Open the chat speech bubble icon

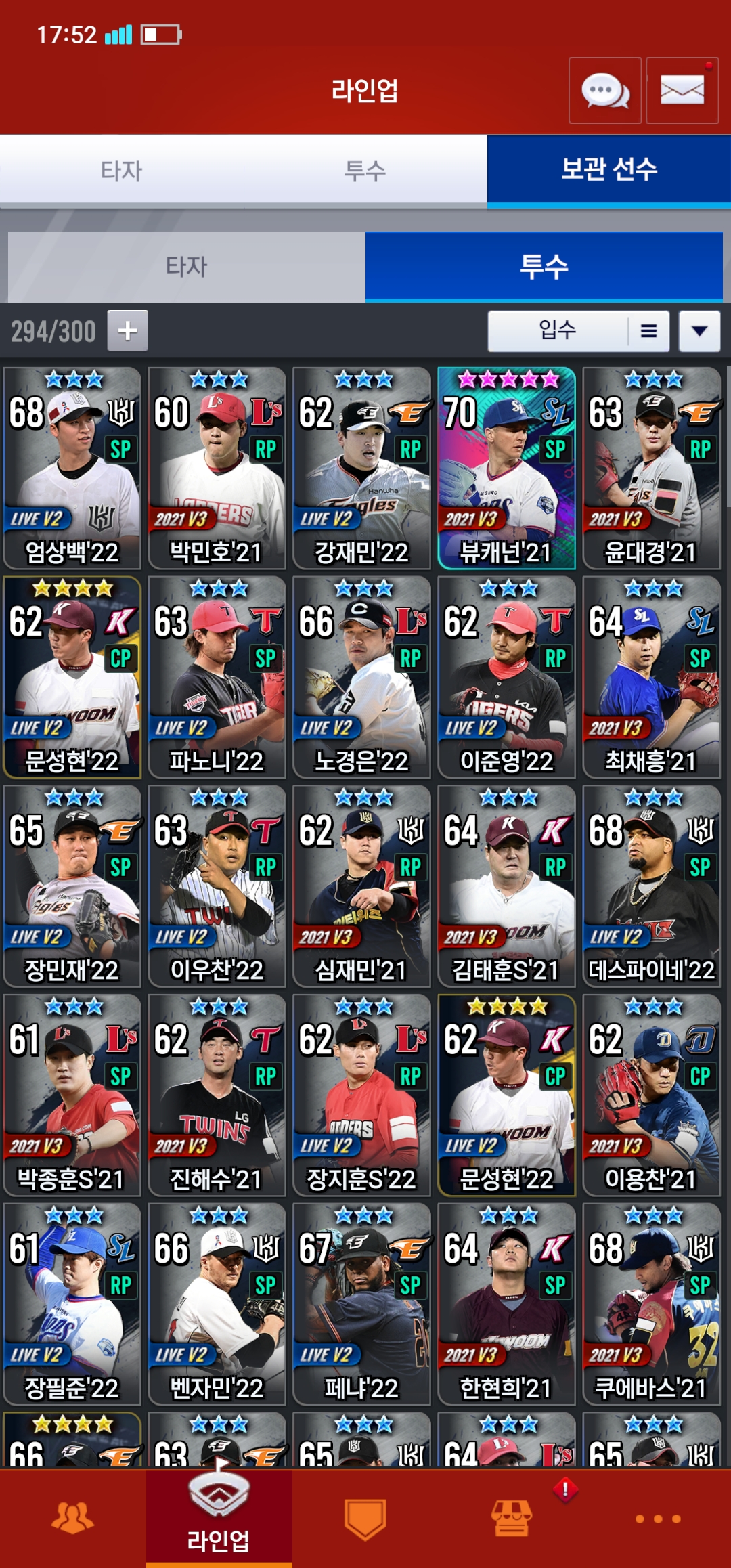(x=605, y=91)
